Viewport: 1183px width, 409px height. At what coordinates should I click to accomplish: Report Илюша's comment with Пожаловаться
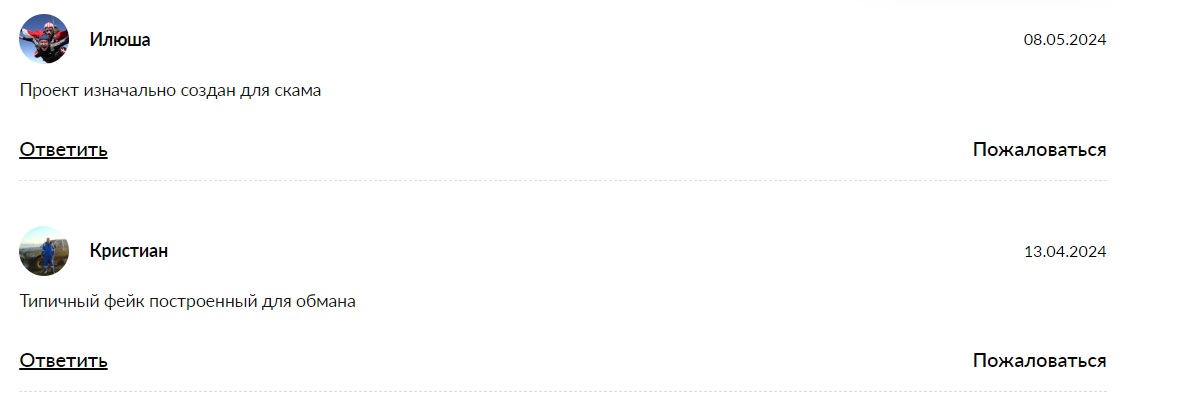pyautogui.click(x=1039, y=150)
